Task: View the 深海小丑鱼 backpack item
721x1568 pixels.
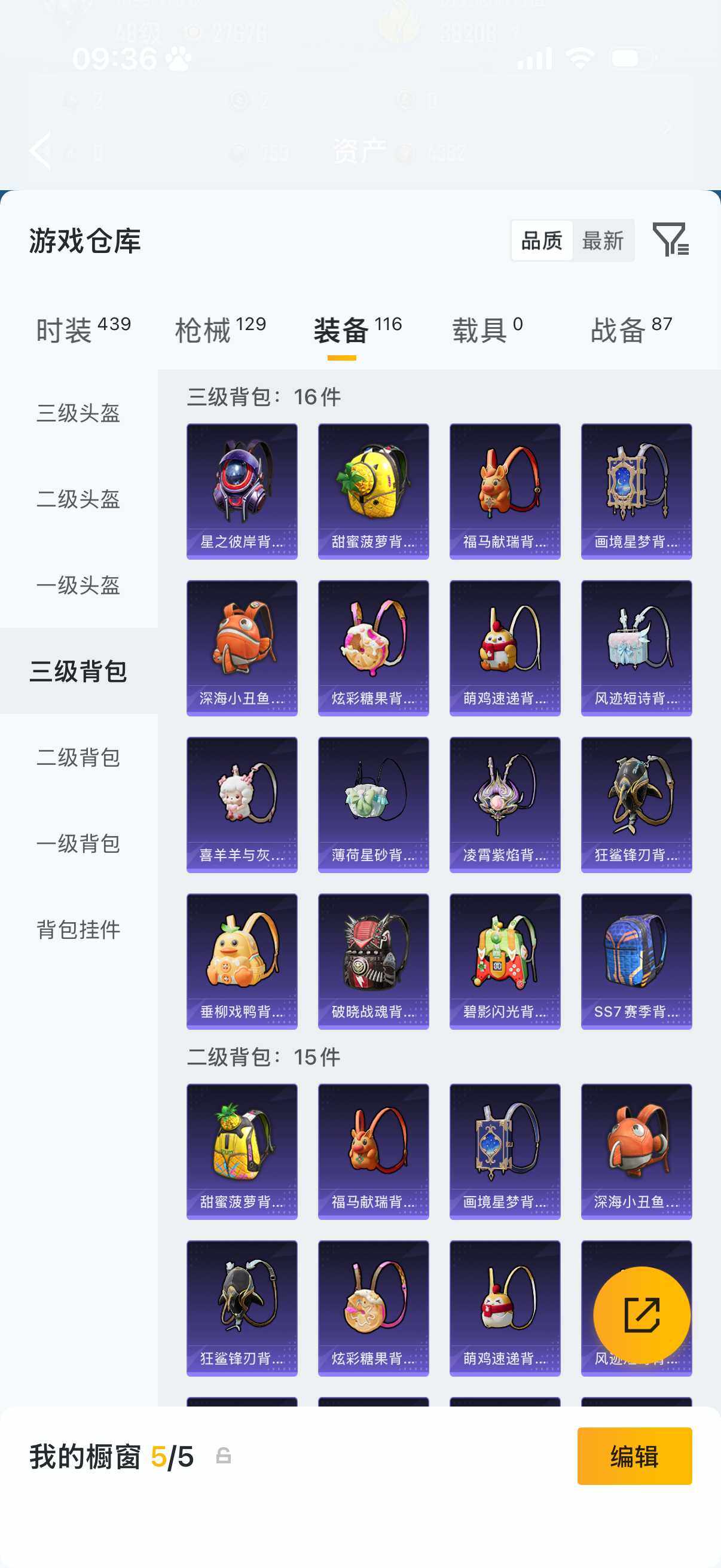Action: click(x=242, y=647)
